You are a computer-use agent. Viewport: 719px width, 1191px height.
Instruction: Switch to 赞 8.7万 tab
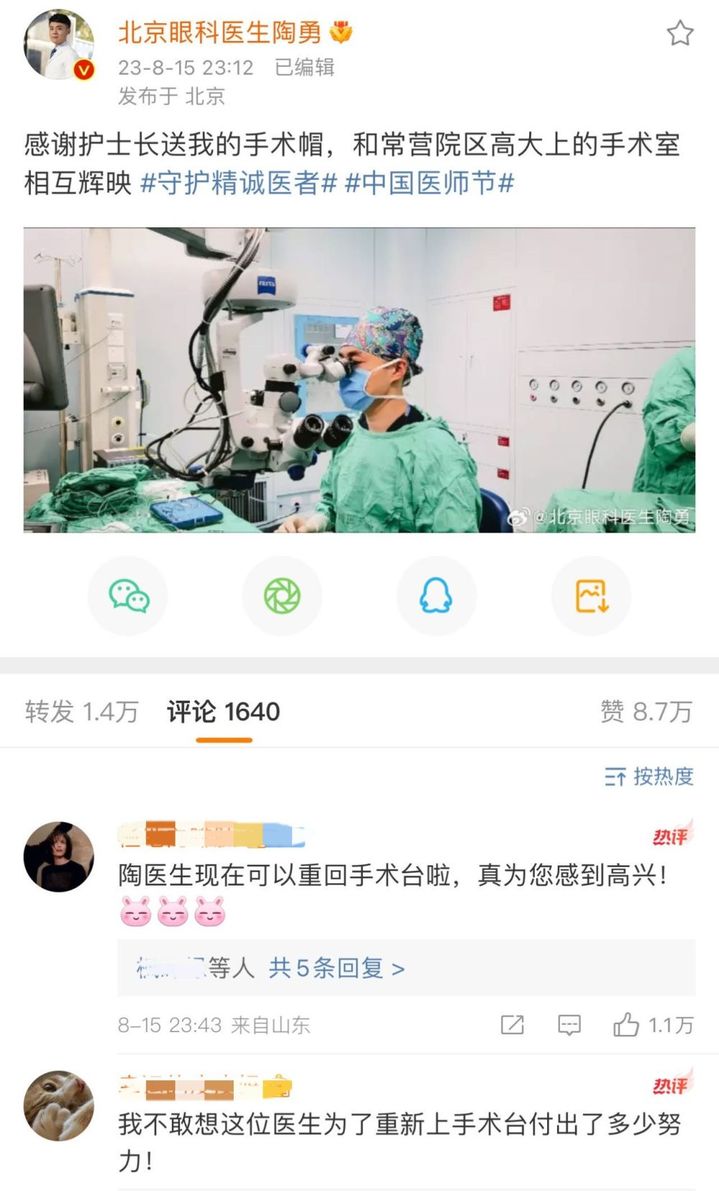click(x=646, y=711)
